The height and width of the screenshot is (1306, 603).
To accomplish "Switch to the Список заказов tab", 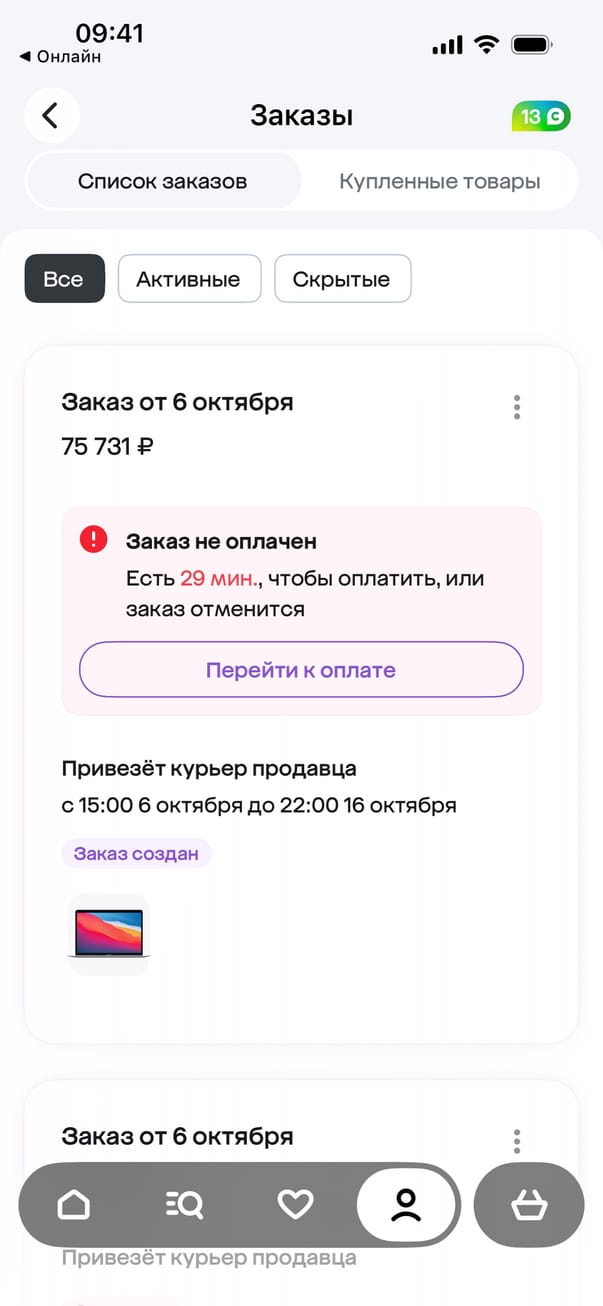I will [163, 182].
